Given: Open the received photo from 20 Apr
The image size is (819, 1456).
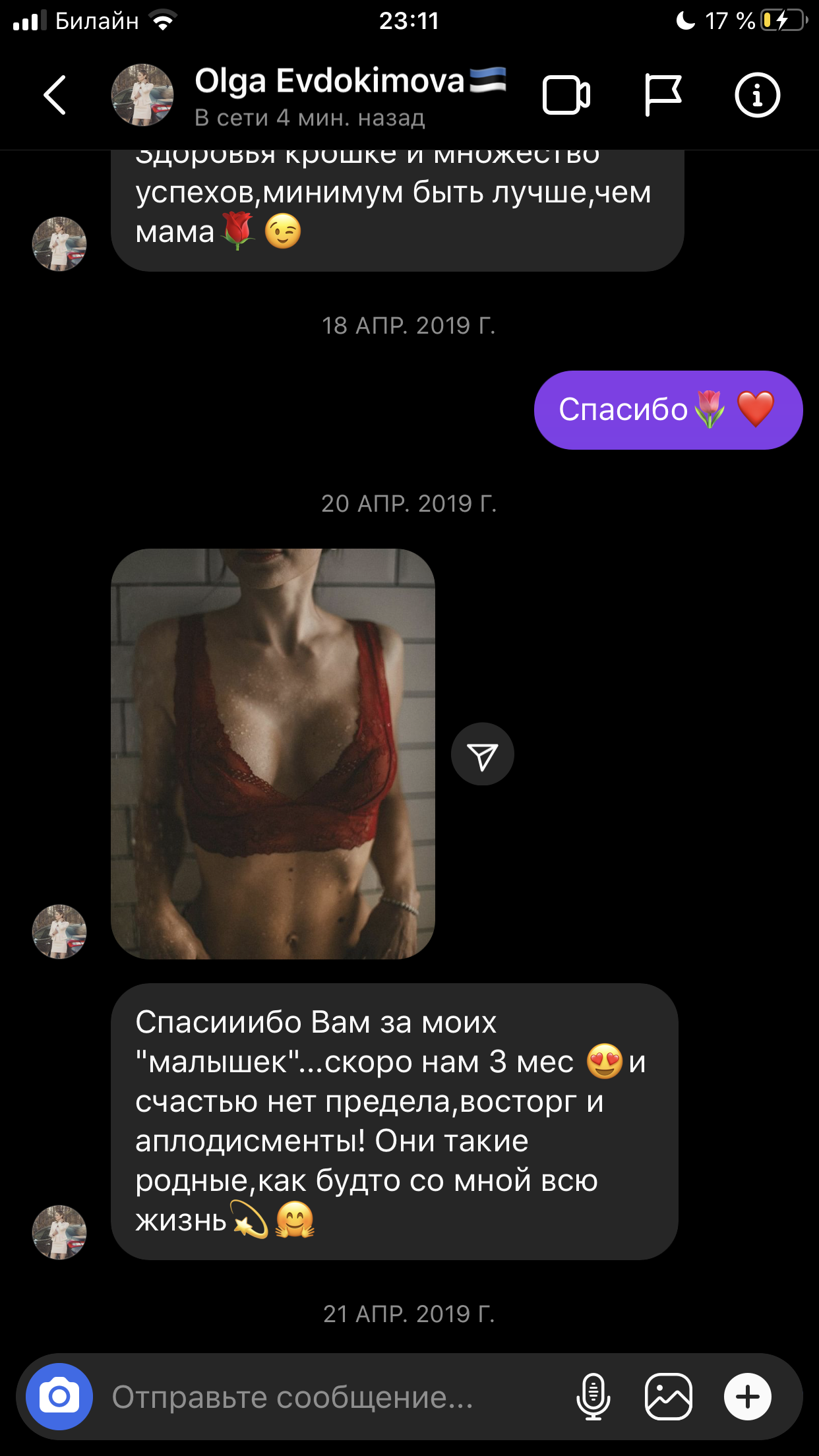Looking at the screenshot, I should click(x=272, y=754).
